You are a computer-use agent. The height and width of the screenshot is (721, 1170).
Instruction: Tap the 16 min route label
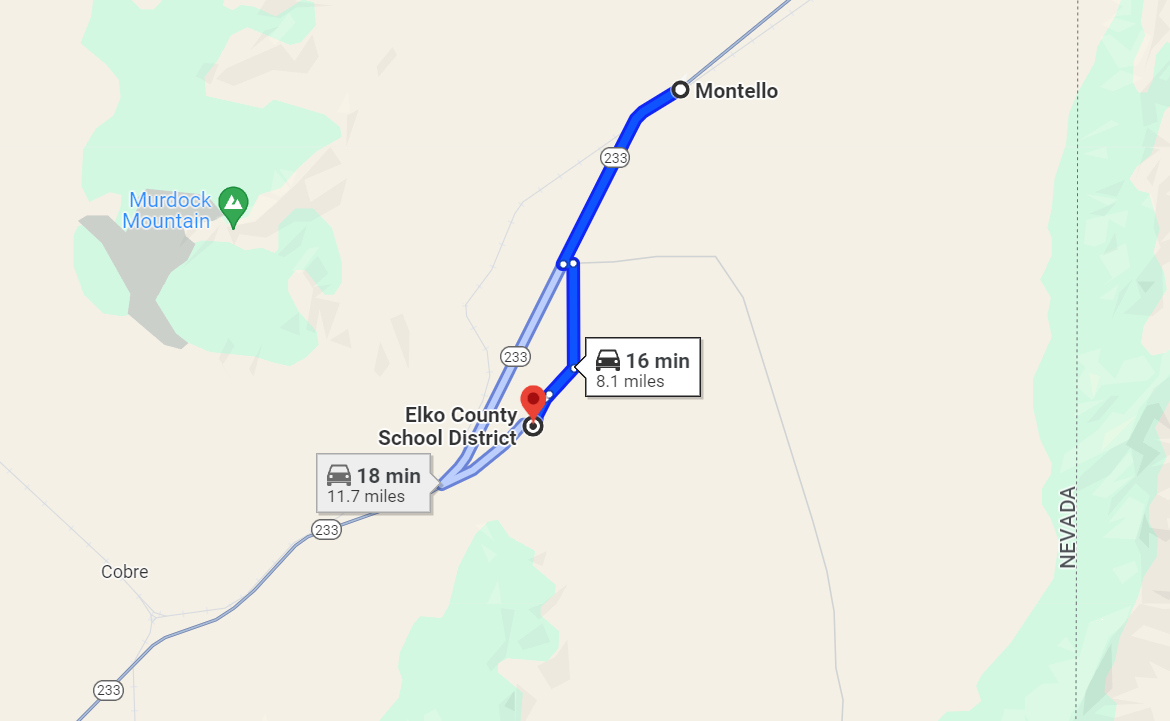coord(642,369)
